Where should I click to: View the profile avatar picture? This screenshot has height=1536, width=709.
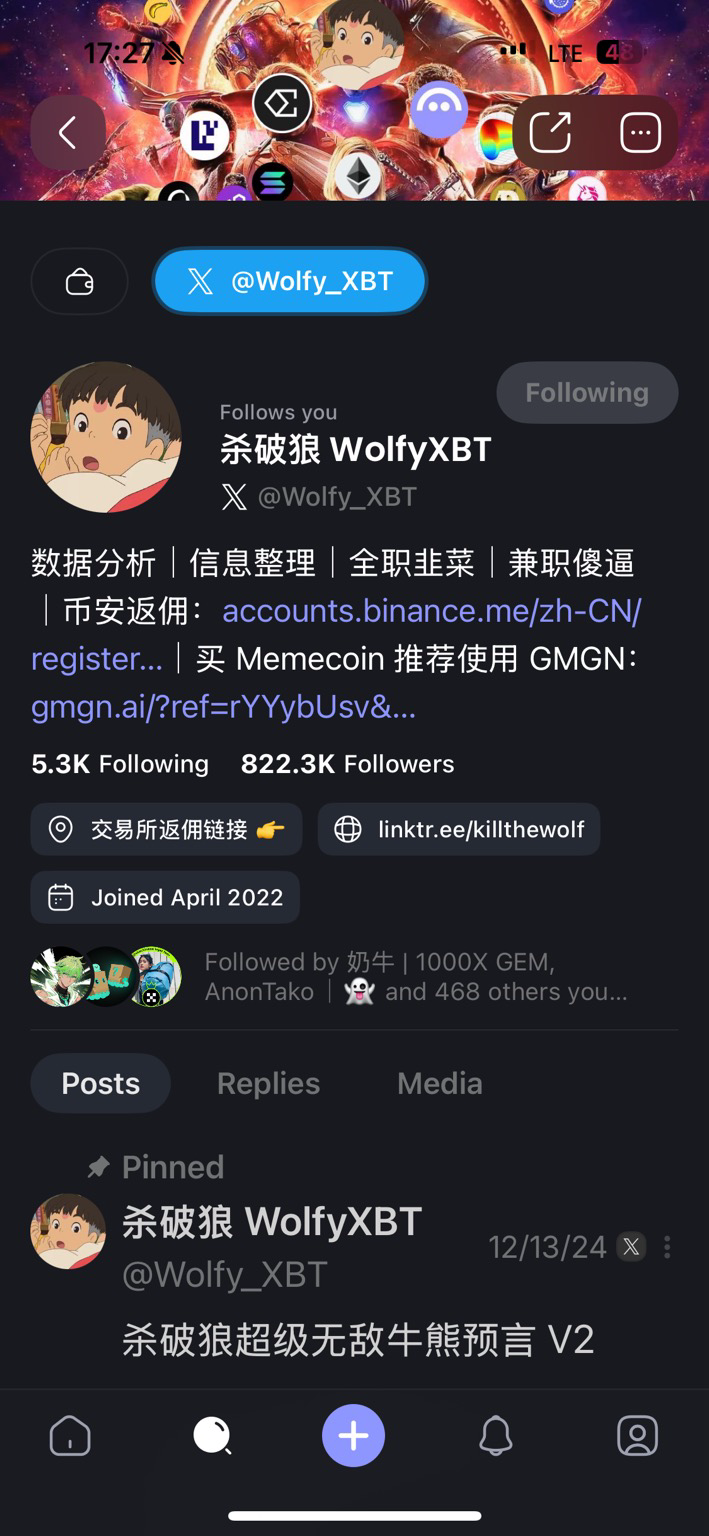coord(106,438)
